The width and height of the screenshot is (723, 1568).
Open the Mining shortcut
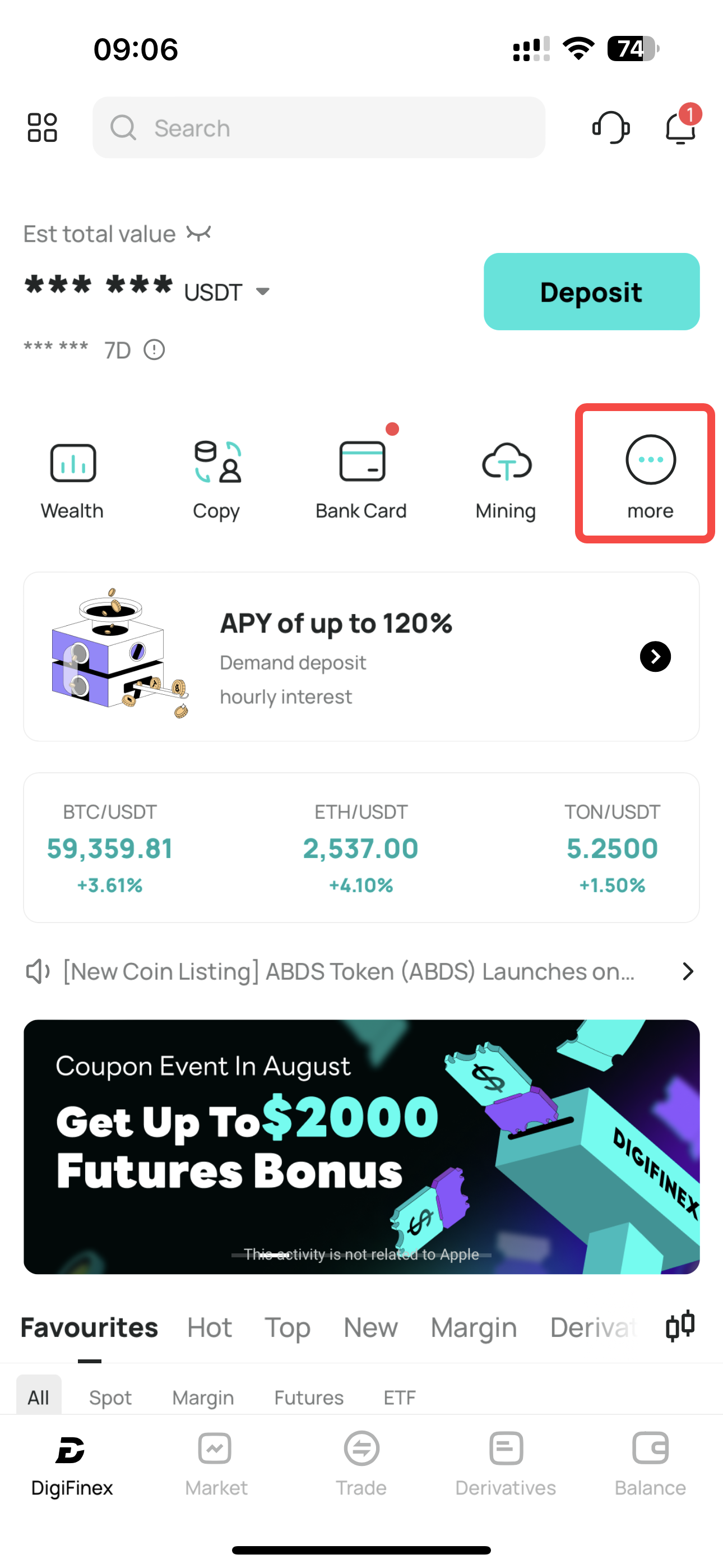coord(506,479)
